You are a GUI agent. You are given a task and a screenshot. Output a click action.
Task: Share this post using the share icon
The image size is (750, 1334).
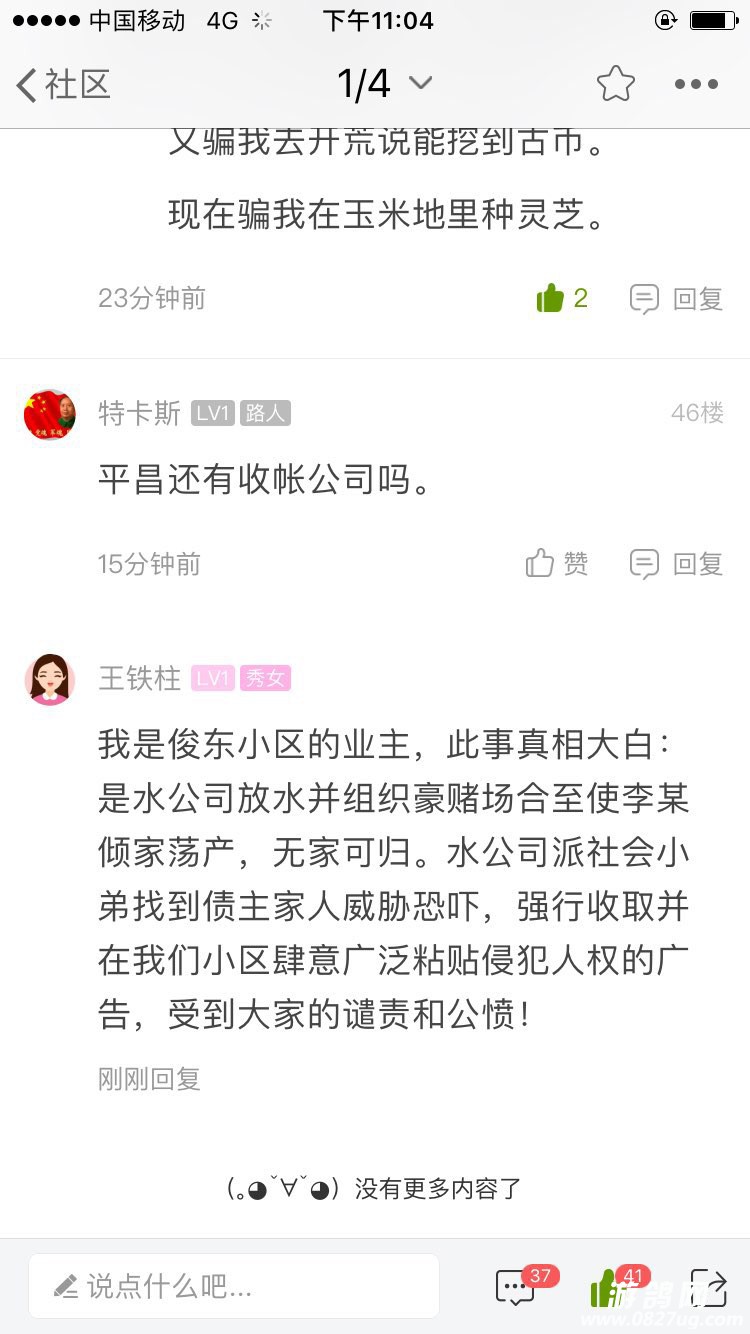[x=708, y=1288]
